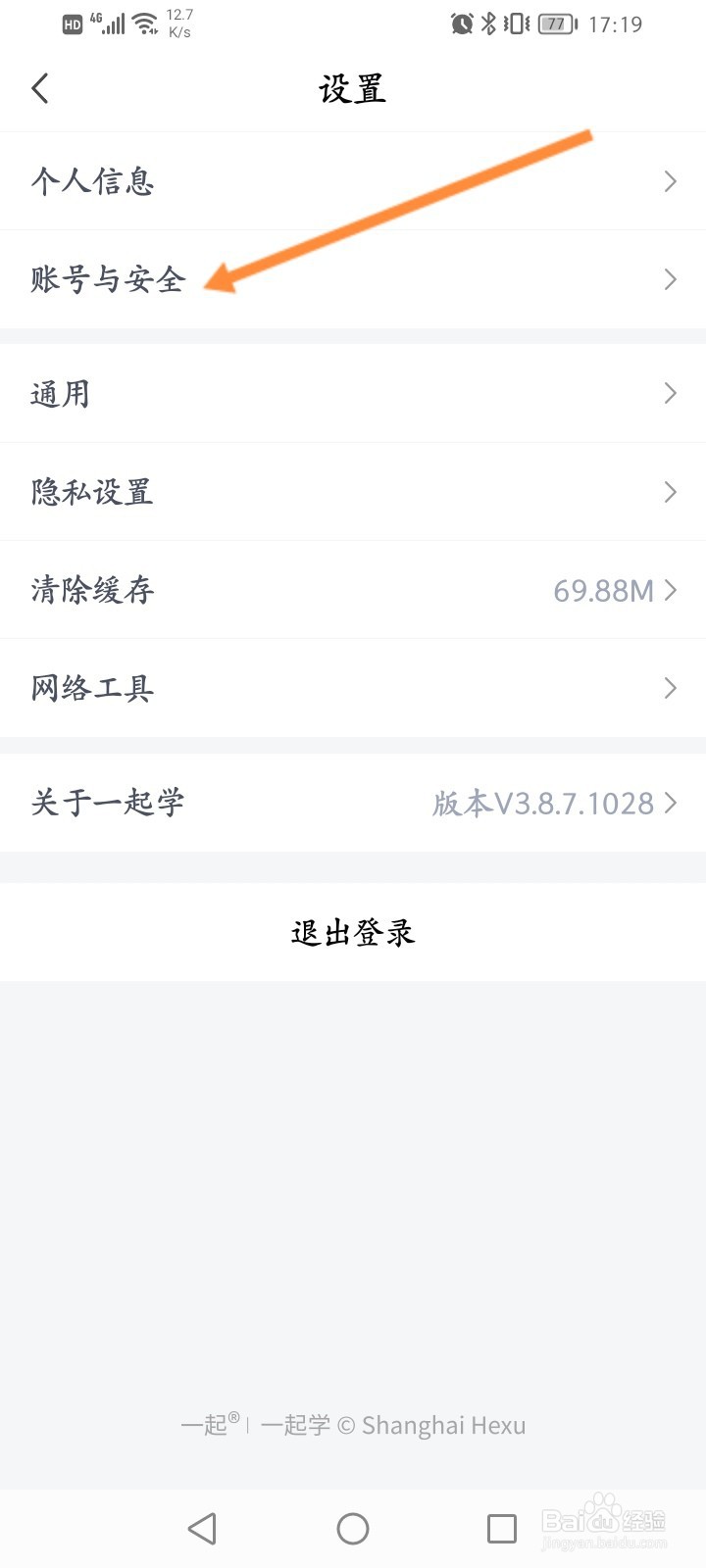Image resolution: width=706 pixels, height=1568 pixels.
Task: Open 通用 settings
Action: point(353,394)
